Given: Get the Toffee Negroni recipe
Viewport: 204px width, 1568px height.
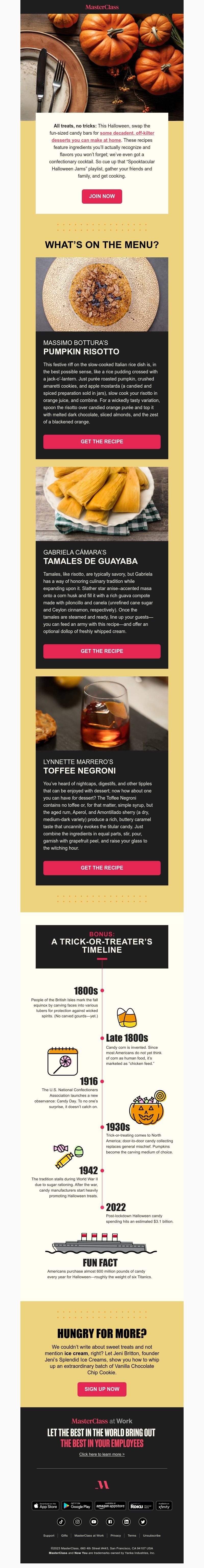Looking at the screenshot, I should pos(102,867).
